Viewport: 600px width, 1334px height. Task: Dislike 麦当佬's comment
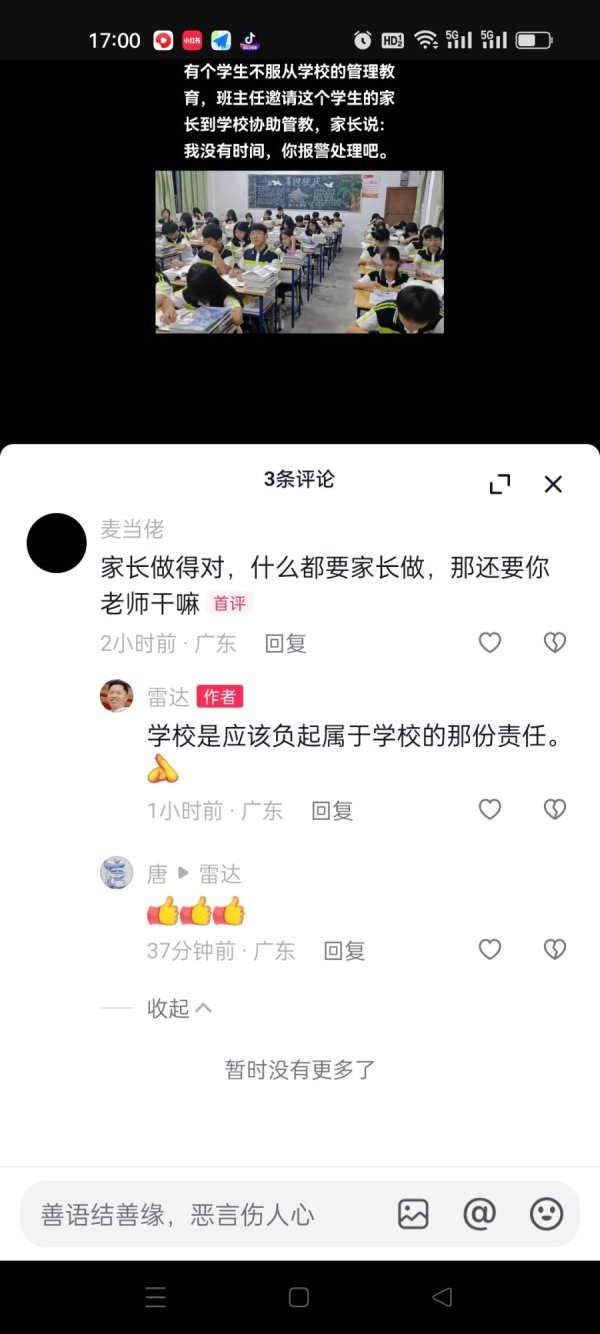555,643
